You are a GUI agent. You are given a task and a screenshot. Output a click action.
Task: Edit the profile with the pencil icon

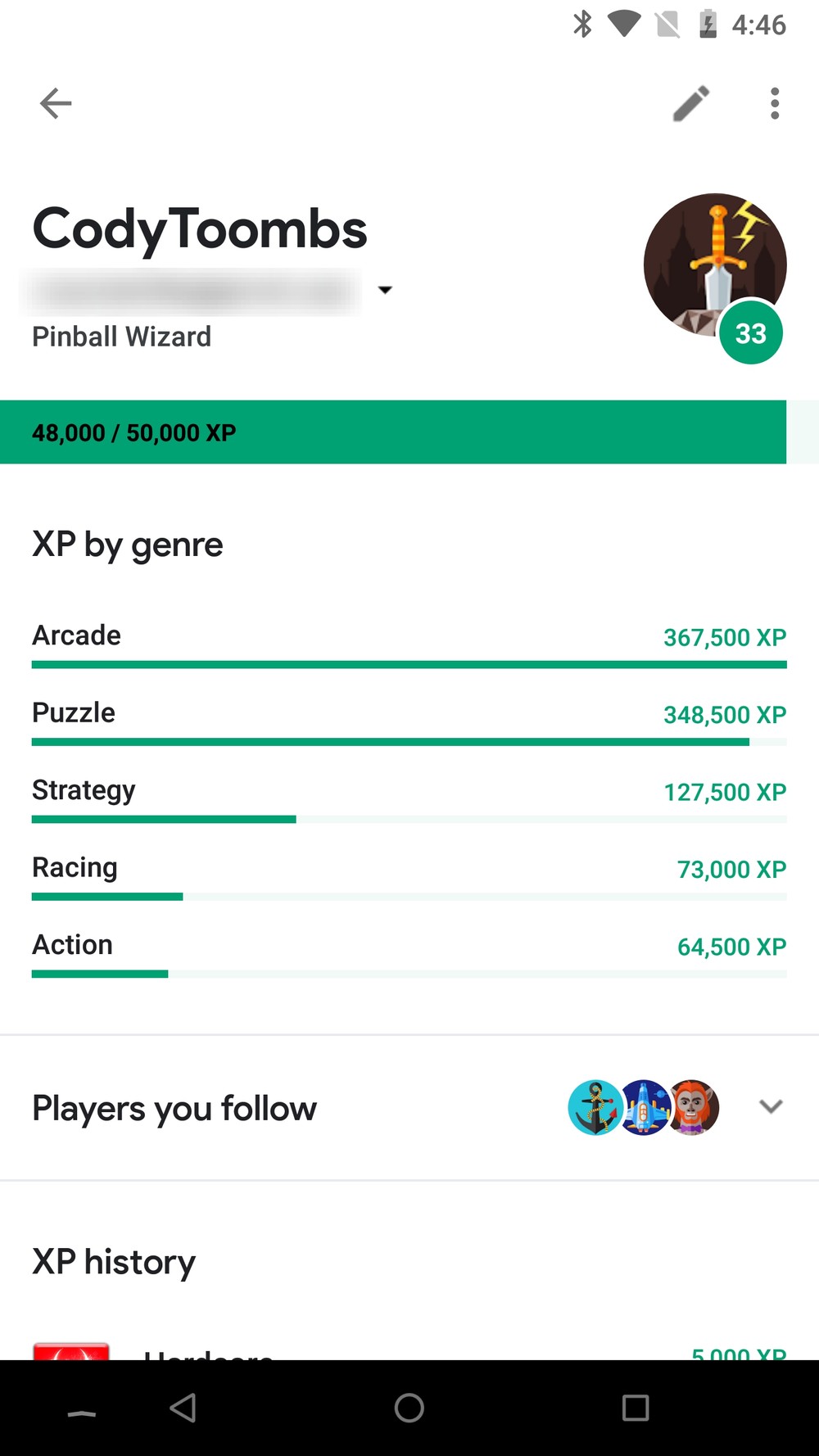pyautogui.click(x=691, y=104)
